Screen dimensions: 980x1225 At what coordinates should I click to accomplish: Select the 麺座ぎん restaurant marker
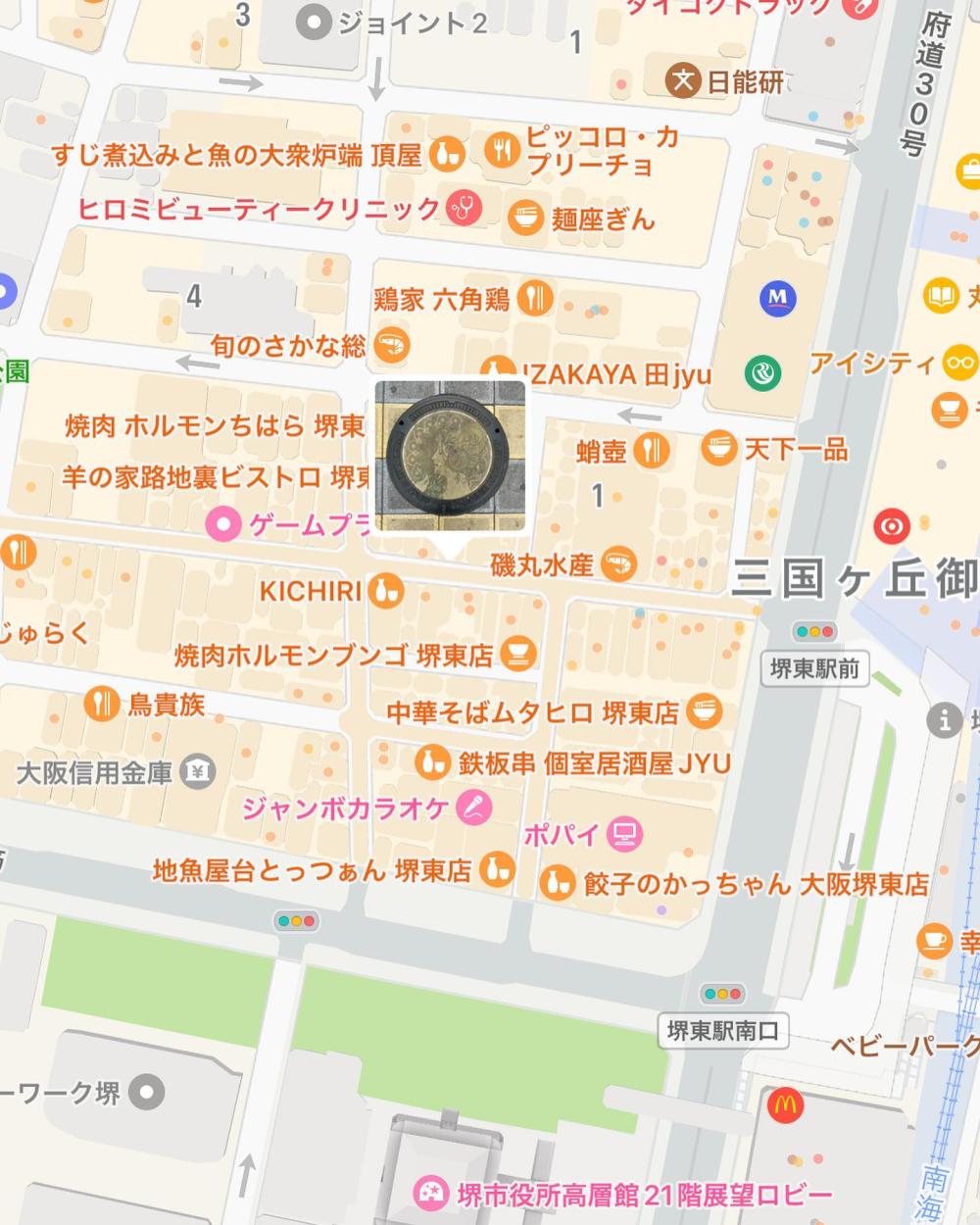tap(525, 217)
